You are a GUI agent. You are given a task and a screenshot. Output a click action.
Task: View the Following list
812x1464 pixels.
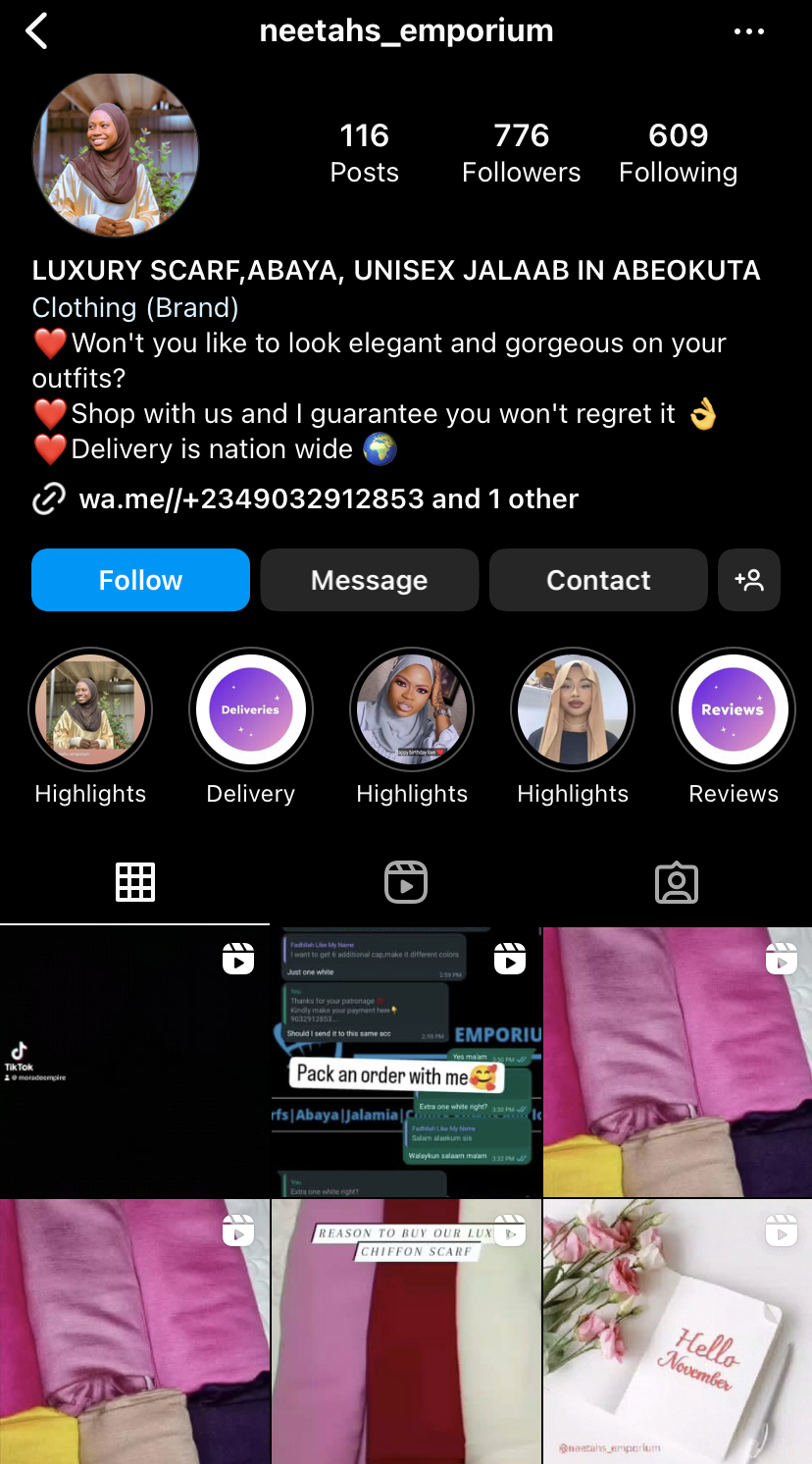tap(678, 152)
